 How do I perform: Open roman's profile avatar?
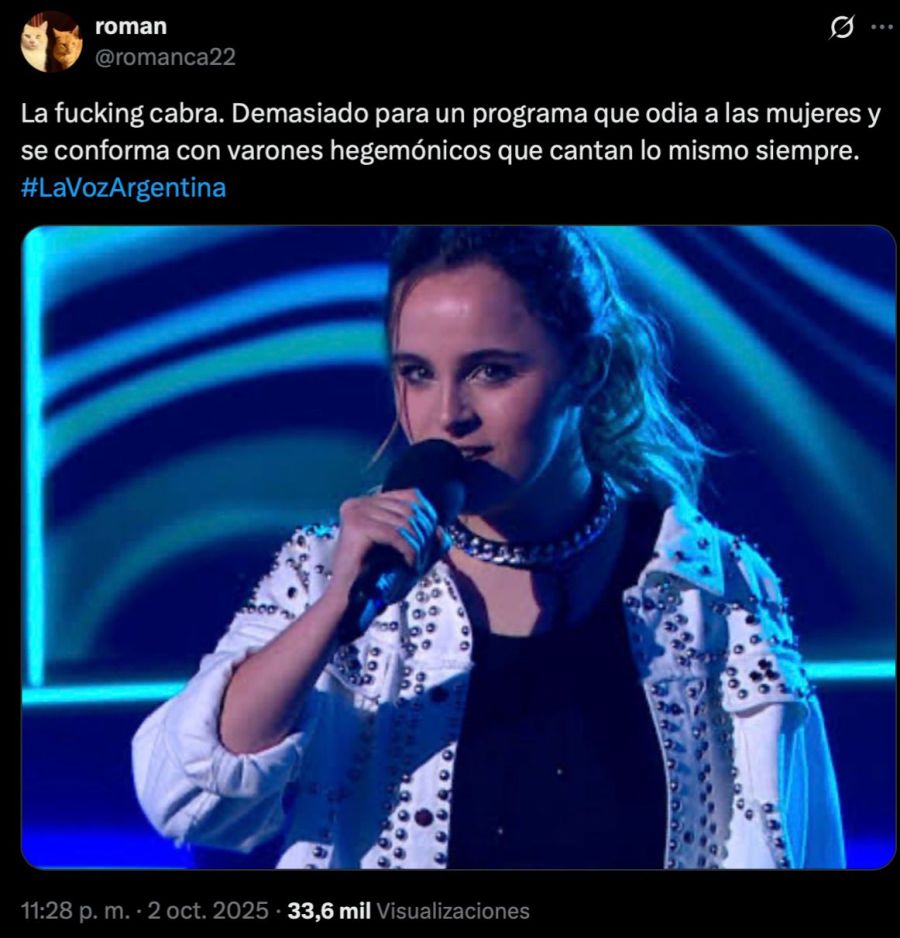[x=51, y=42]
